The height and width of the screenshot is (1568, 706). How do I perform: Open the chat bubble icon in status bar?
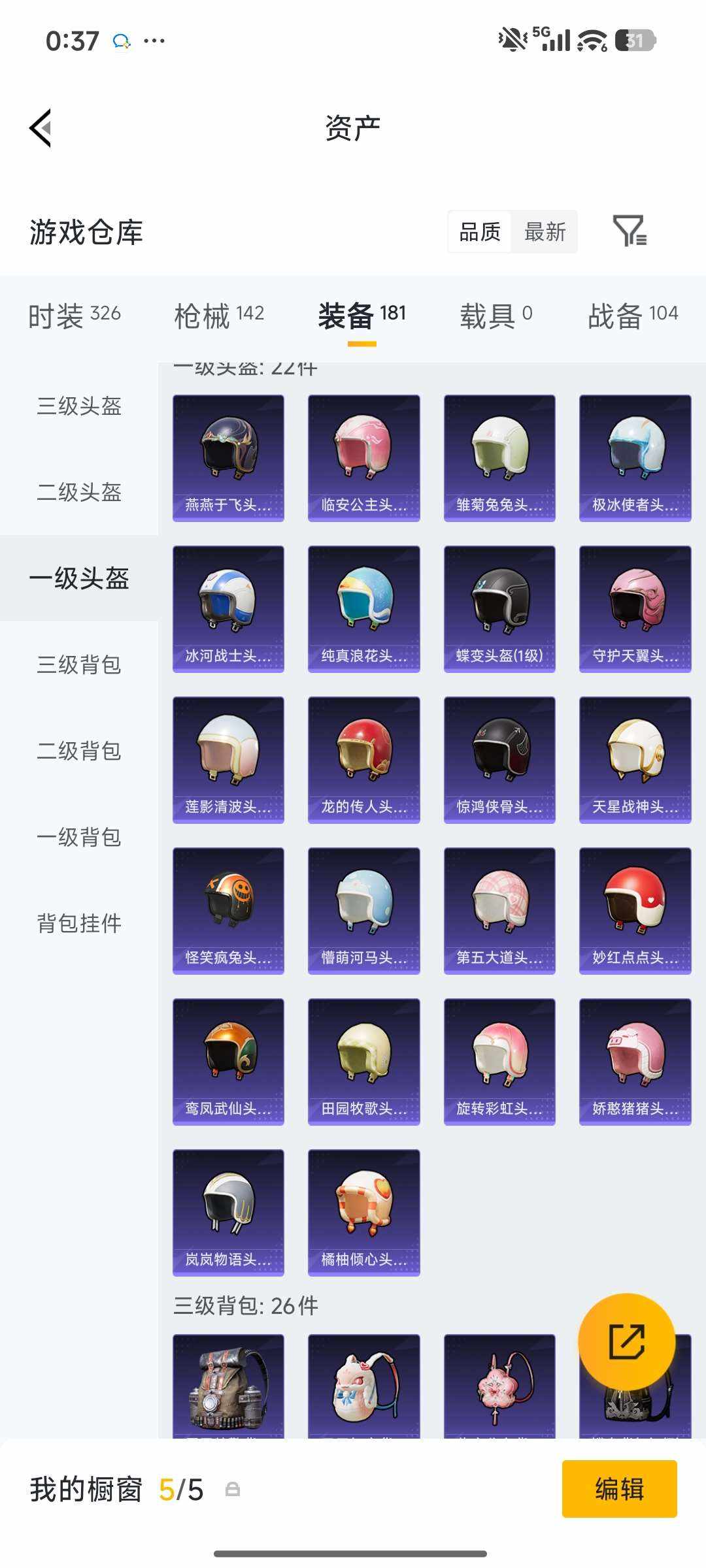tap(120, 41)
